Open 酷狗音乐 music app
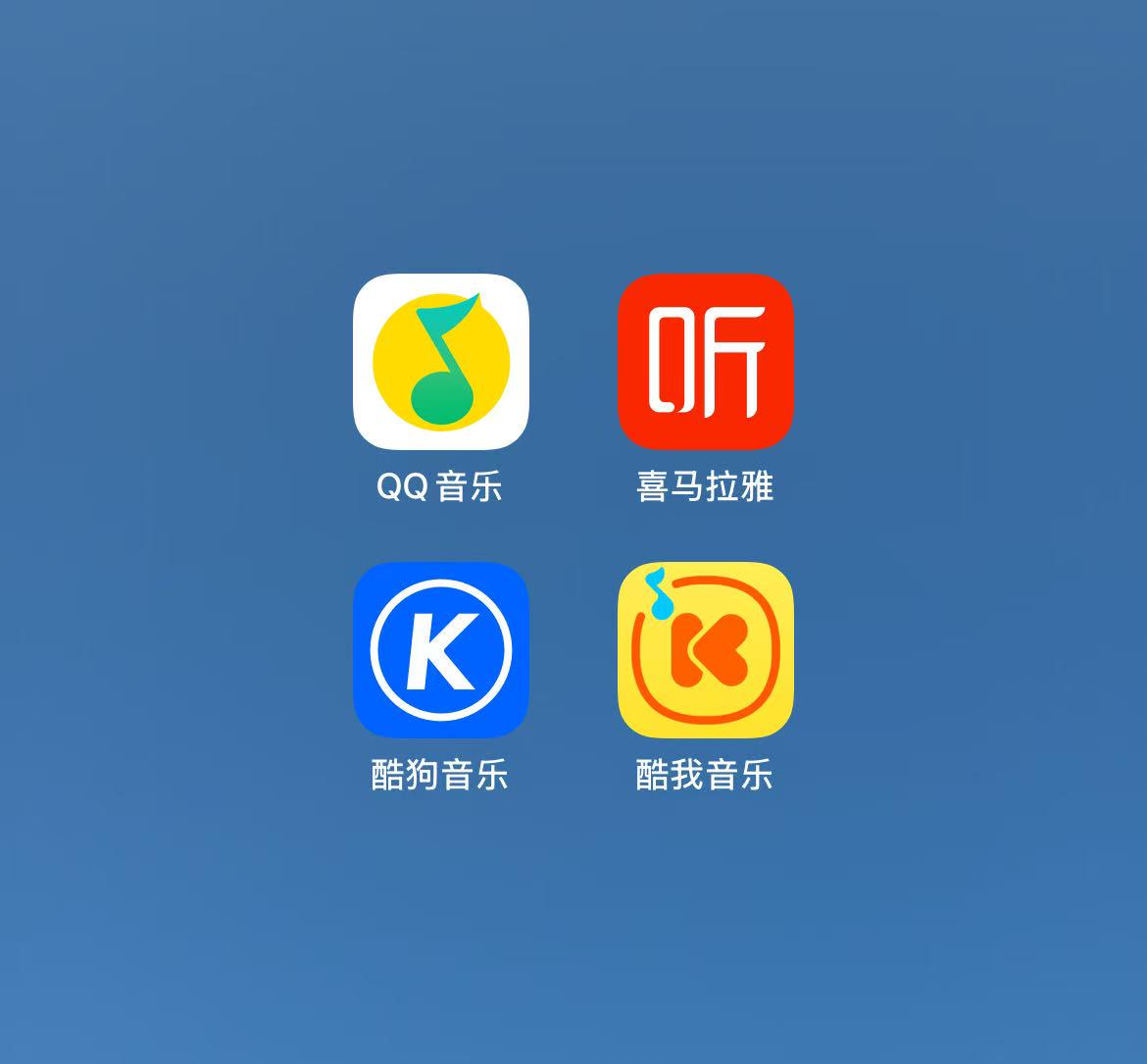The width and height of the screenshot is (1147, 1064). (x=440, y=650)
